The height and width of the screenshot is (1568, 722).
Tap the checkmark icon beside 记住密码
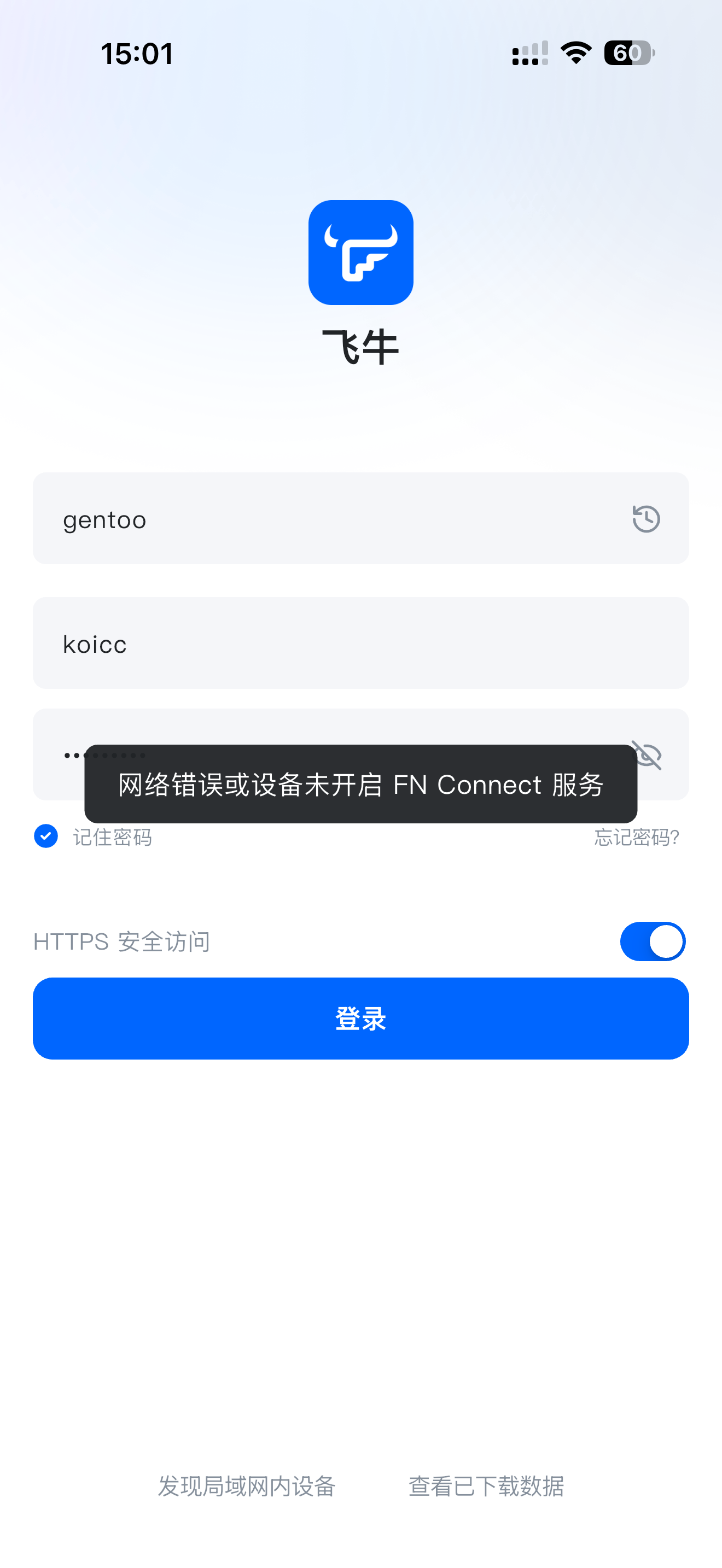[x=45, y=837]
